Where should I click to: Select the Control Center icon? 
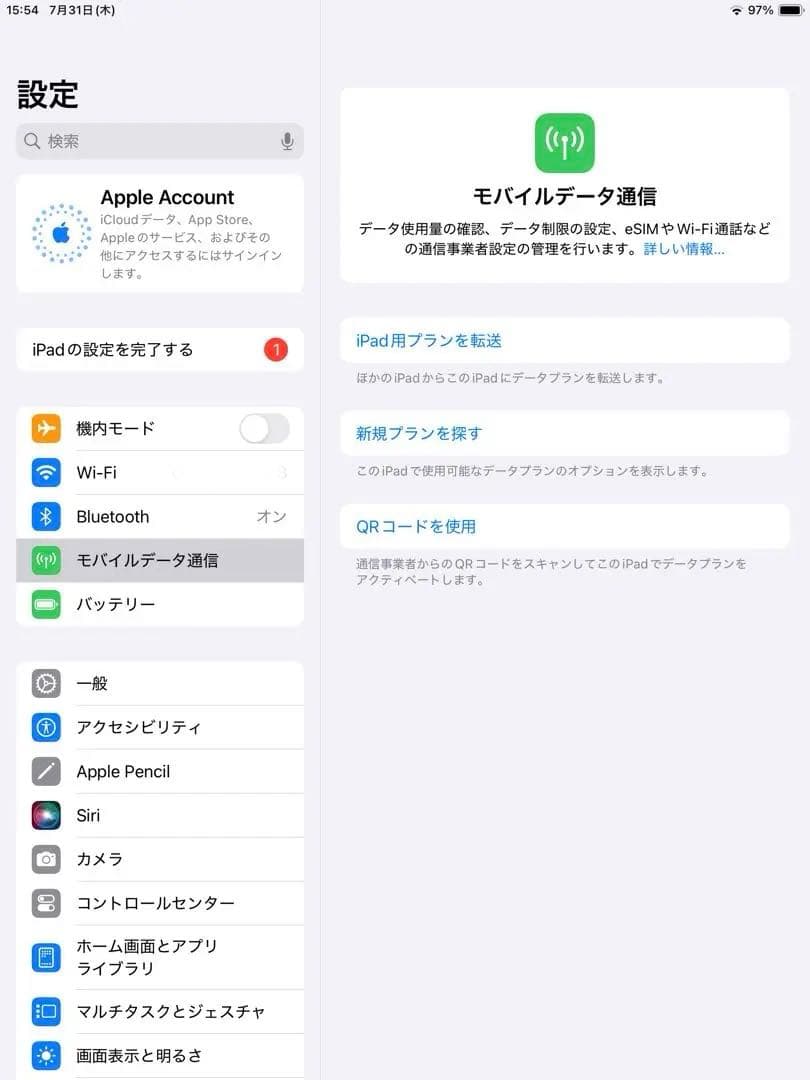pyautogui.click(x=44, y=903)
